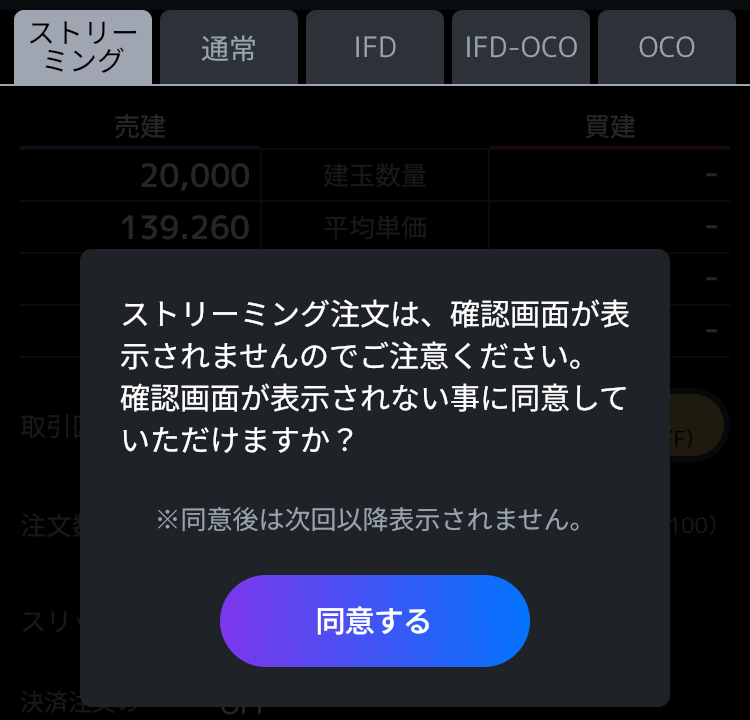Switch to the IFD-OCO tab
Viewport: 750px width, 720px height.
[x=521, y=47]
